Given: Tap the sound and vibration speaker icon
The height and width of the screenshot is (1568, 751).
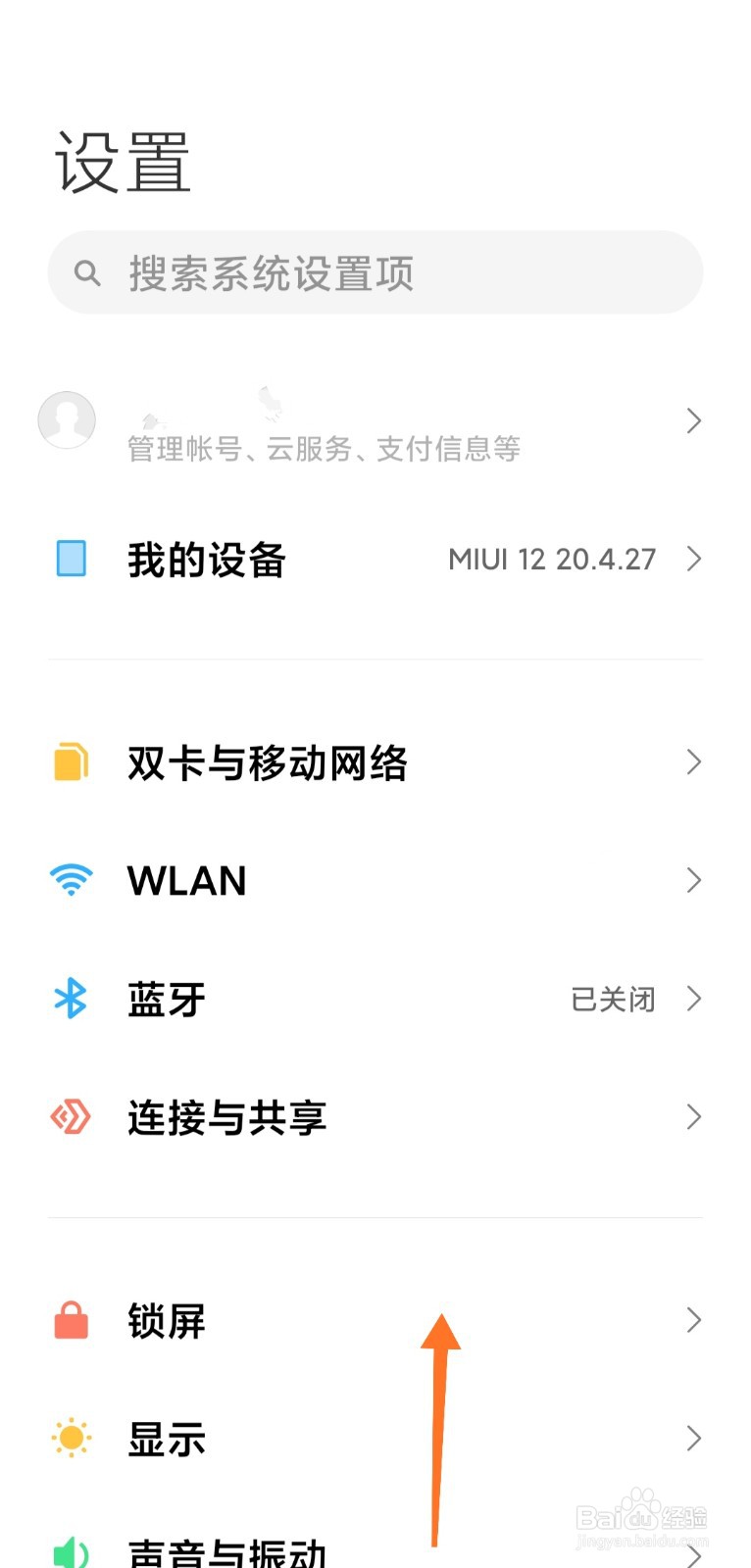Looking at the screenshot, I should tap(70, 1551).
